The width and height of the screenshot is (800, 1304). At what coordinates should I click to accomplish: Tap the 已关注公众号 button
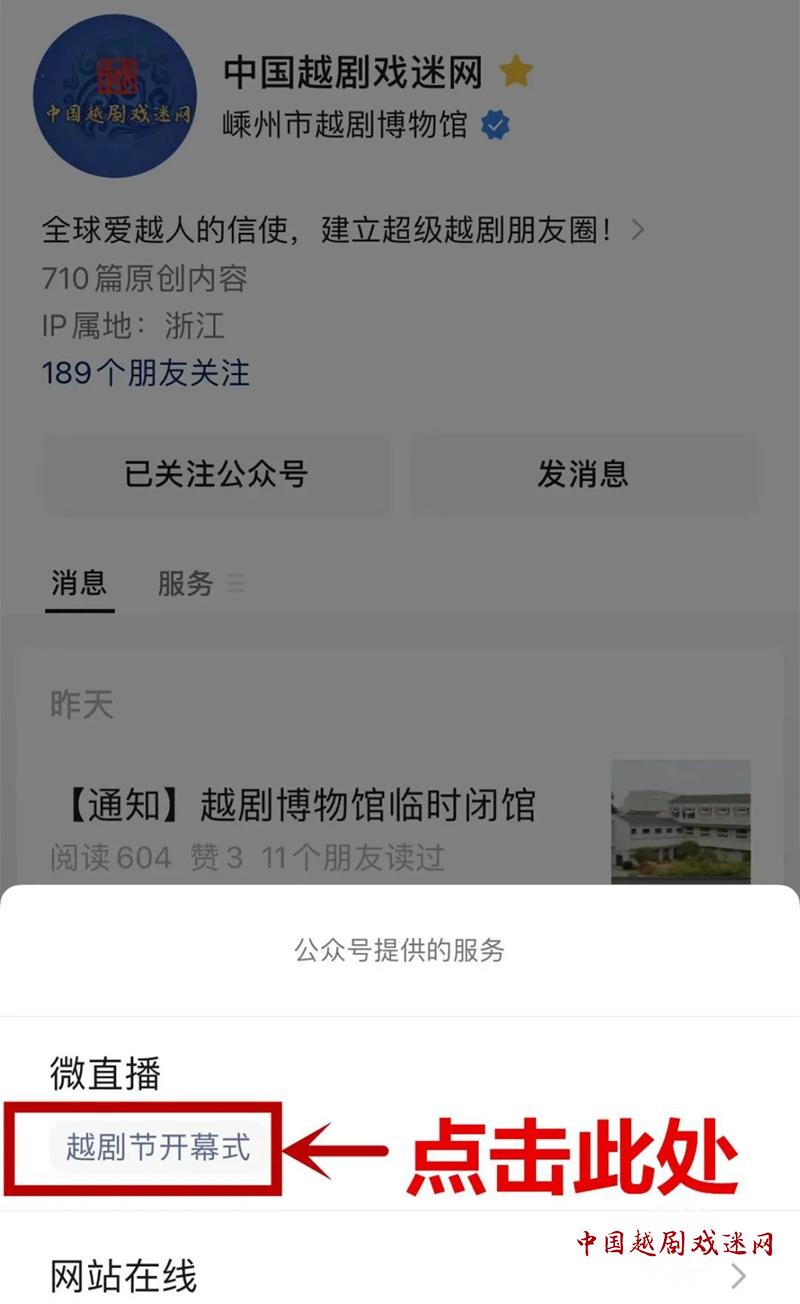[216, 474]
